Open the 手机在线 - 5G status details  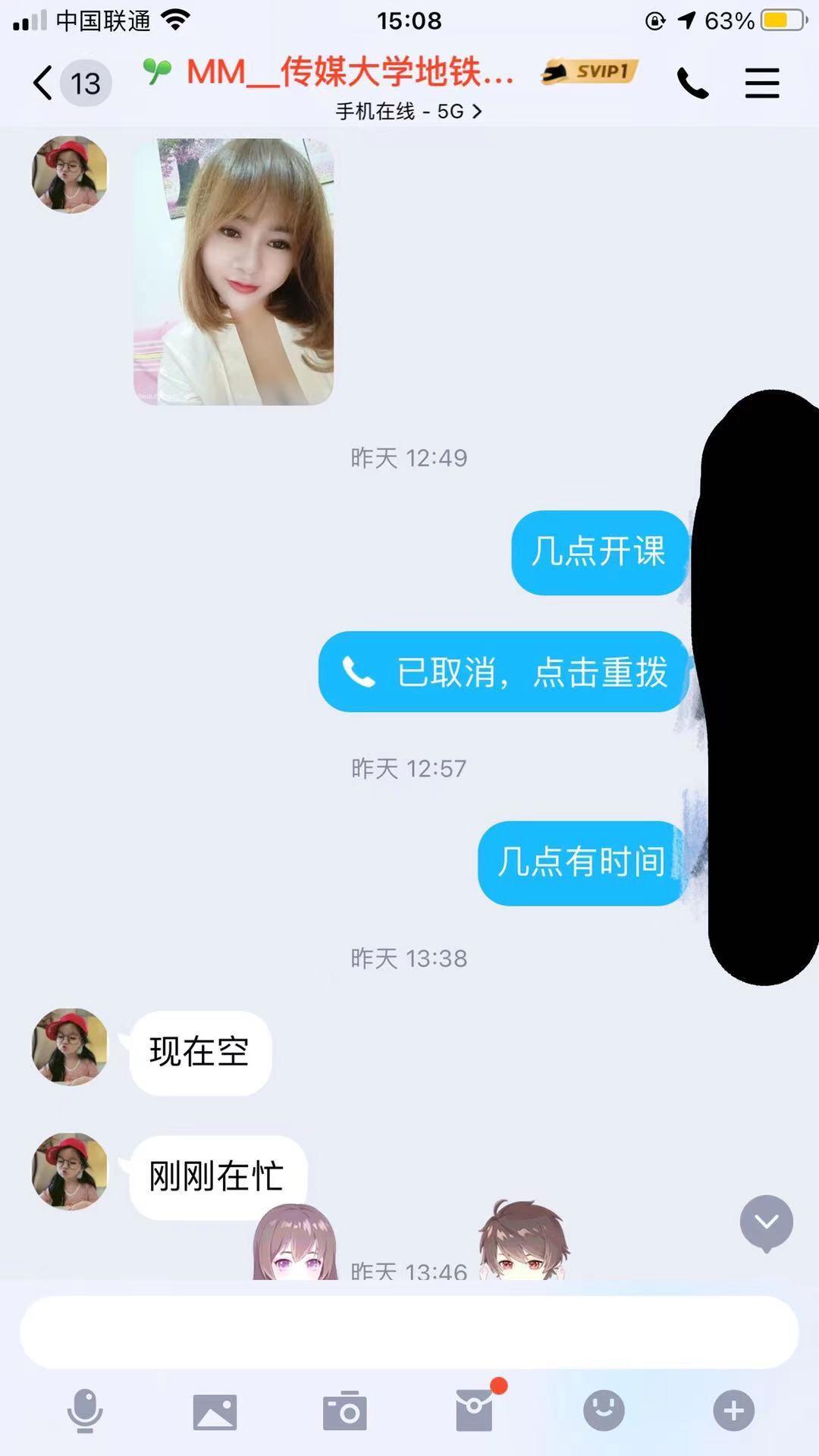pyautogui.click(x=409, y=111)
